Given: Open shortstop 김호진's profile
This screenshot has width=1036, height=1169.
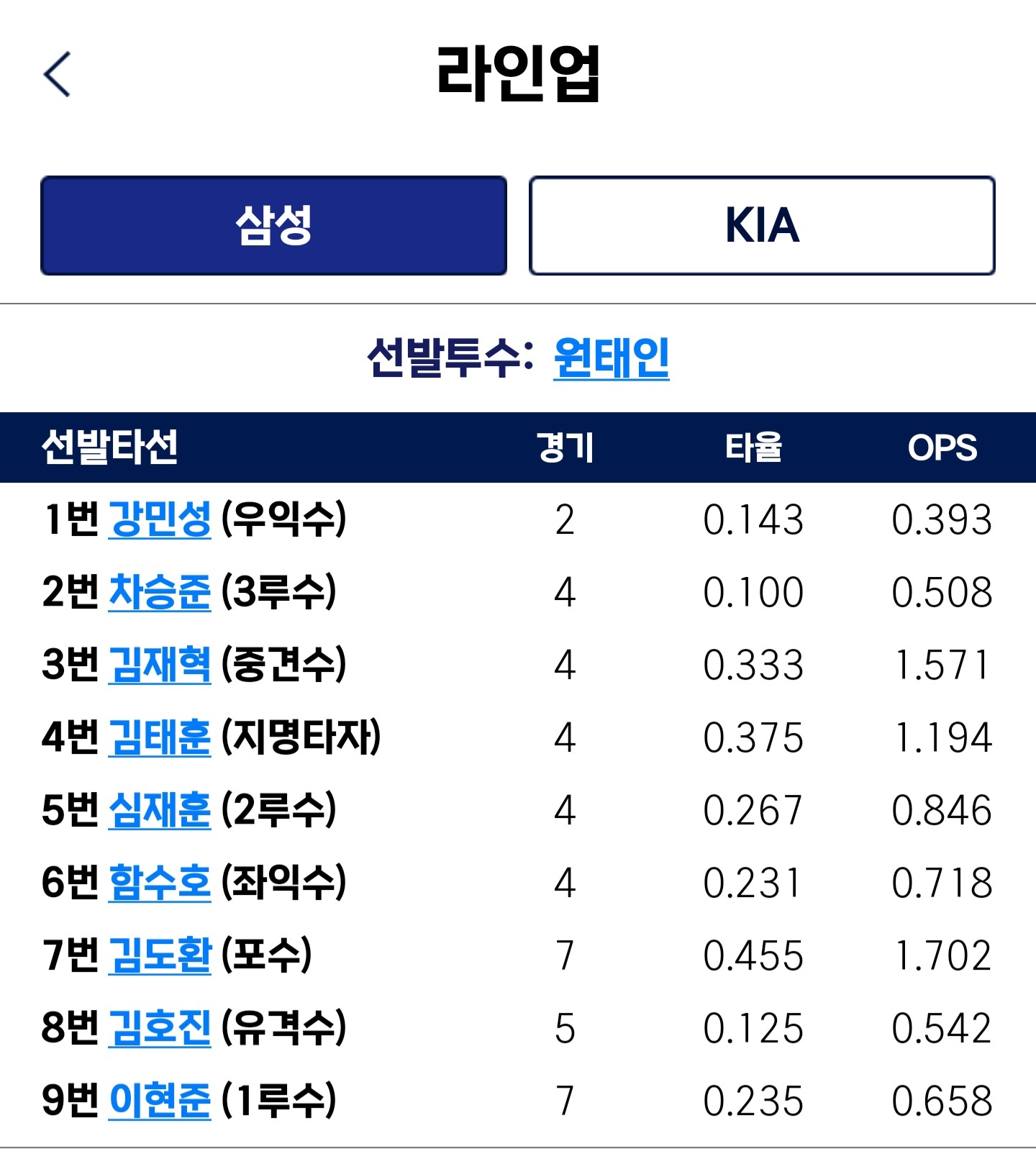Looking at the screenshot, I should pos(160,1027).
